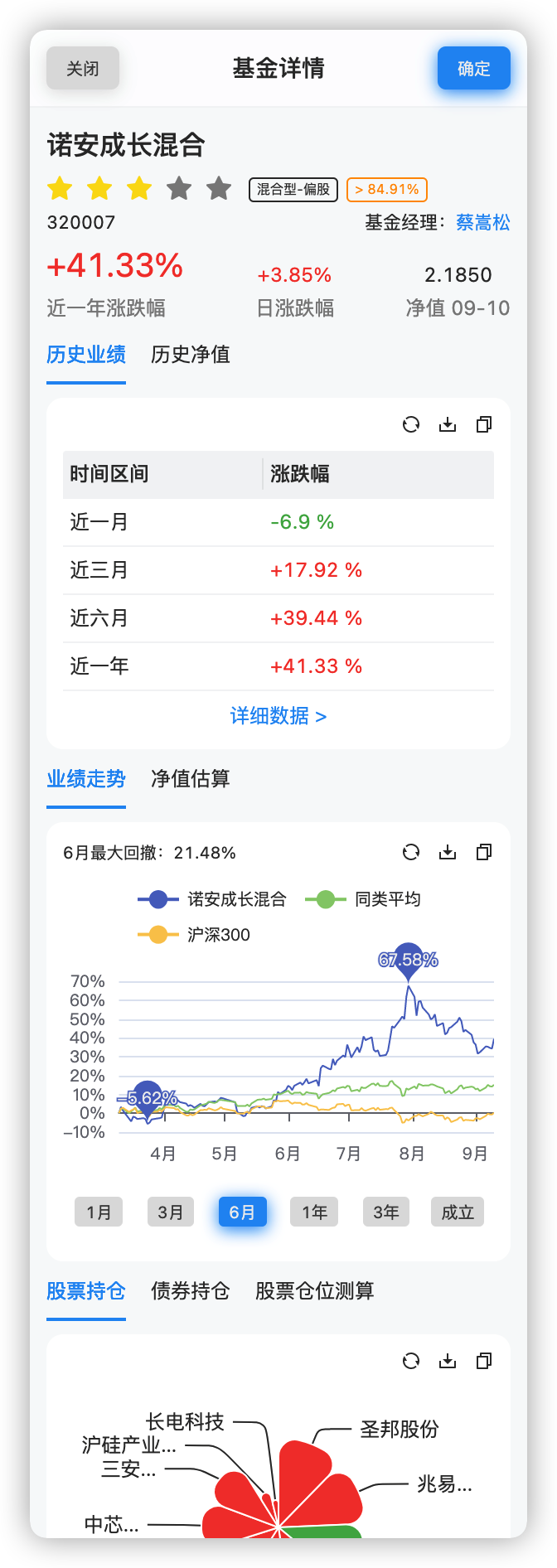The image size is (557, 1568).
Task: Refresh the 历史业绩 table
Action: click(x=411, y=425)
